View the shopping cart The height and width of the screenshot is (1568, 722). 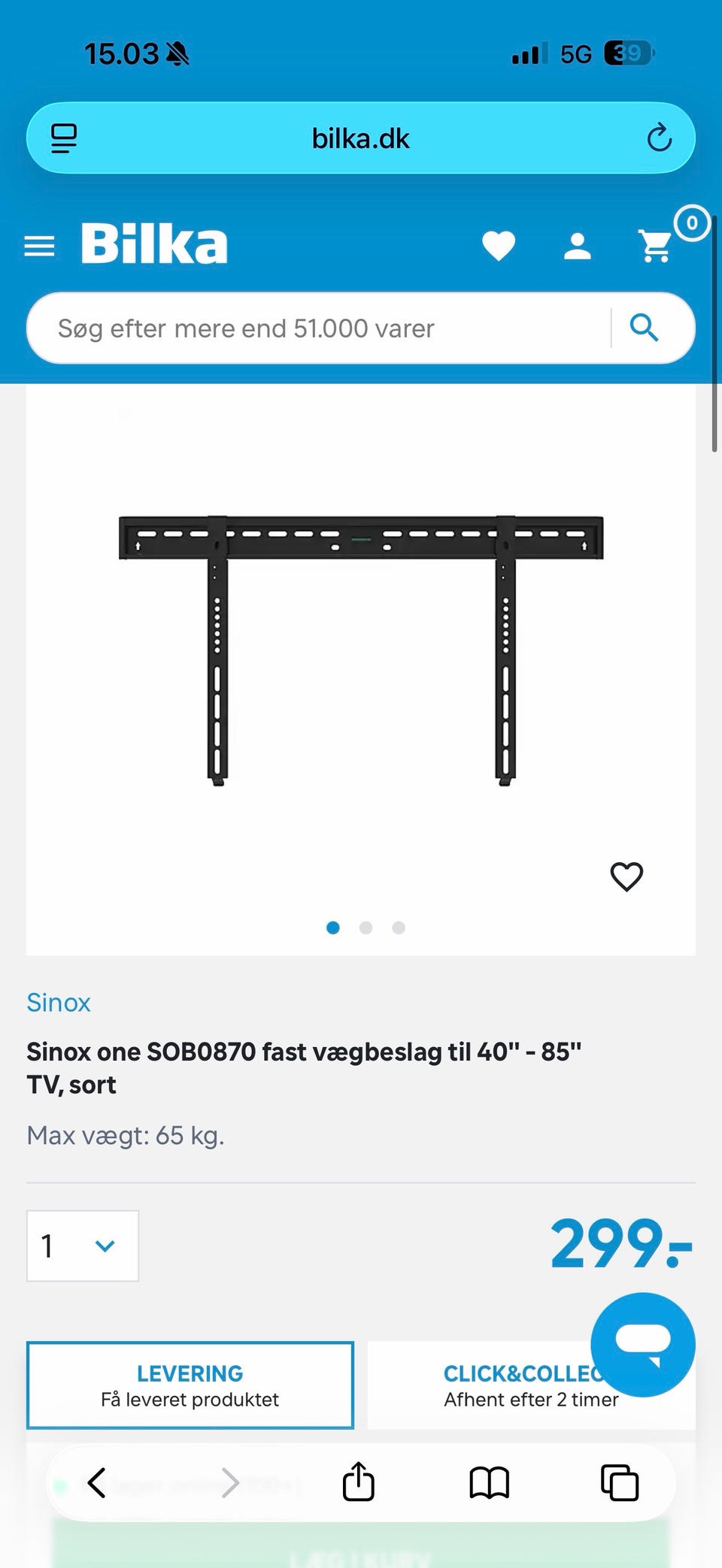coord(656,246)
